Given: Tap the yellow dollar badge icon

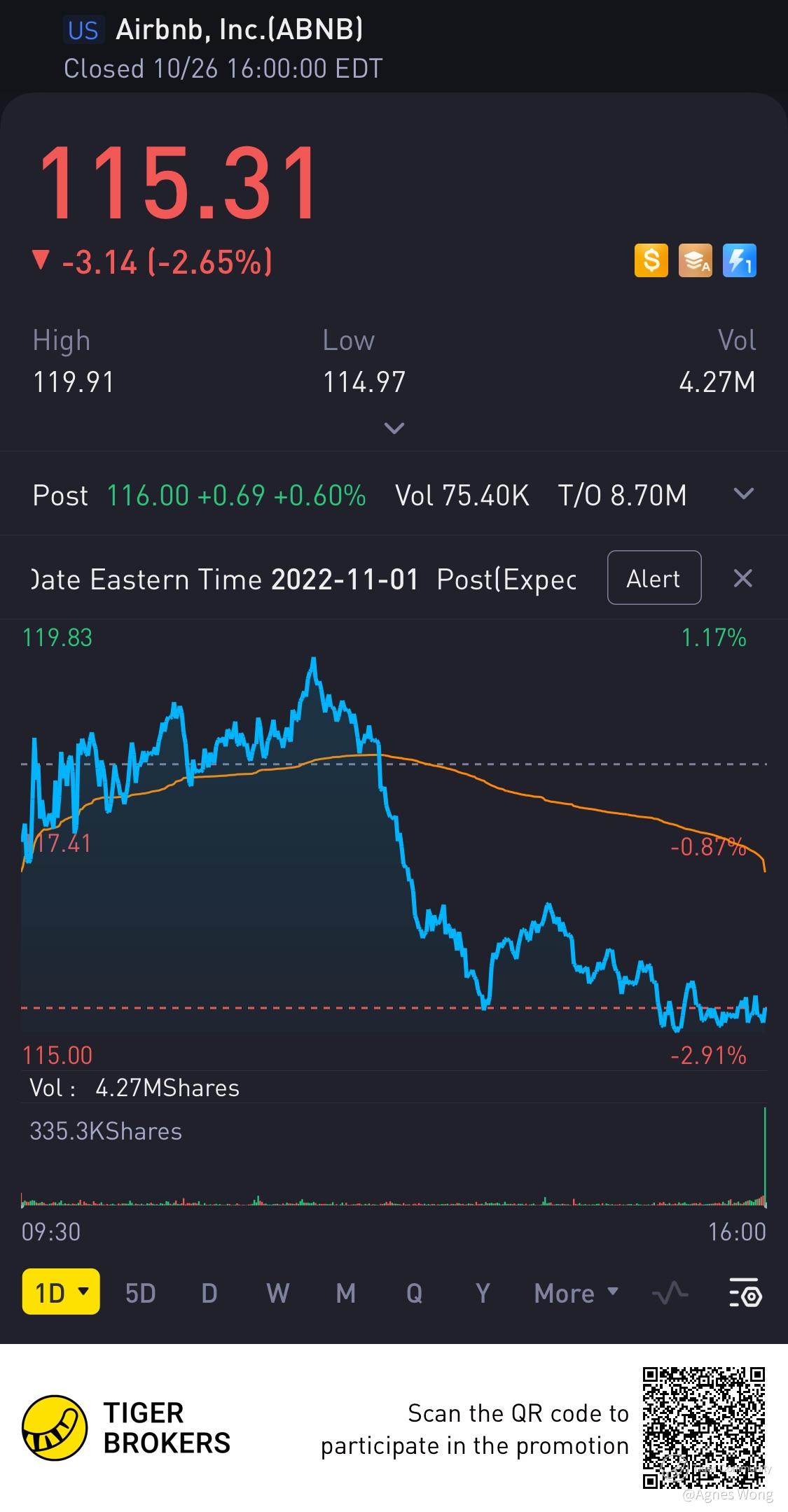Looking at the screenshot, I should (x=651, y=260).
